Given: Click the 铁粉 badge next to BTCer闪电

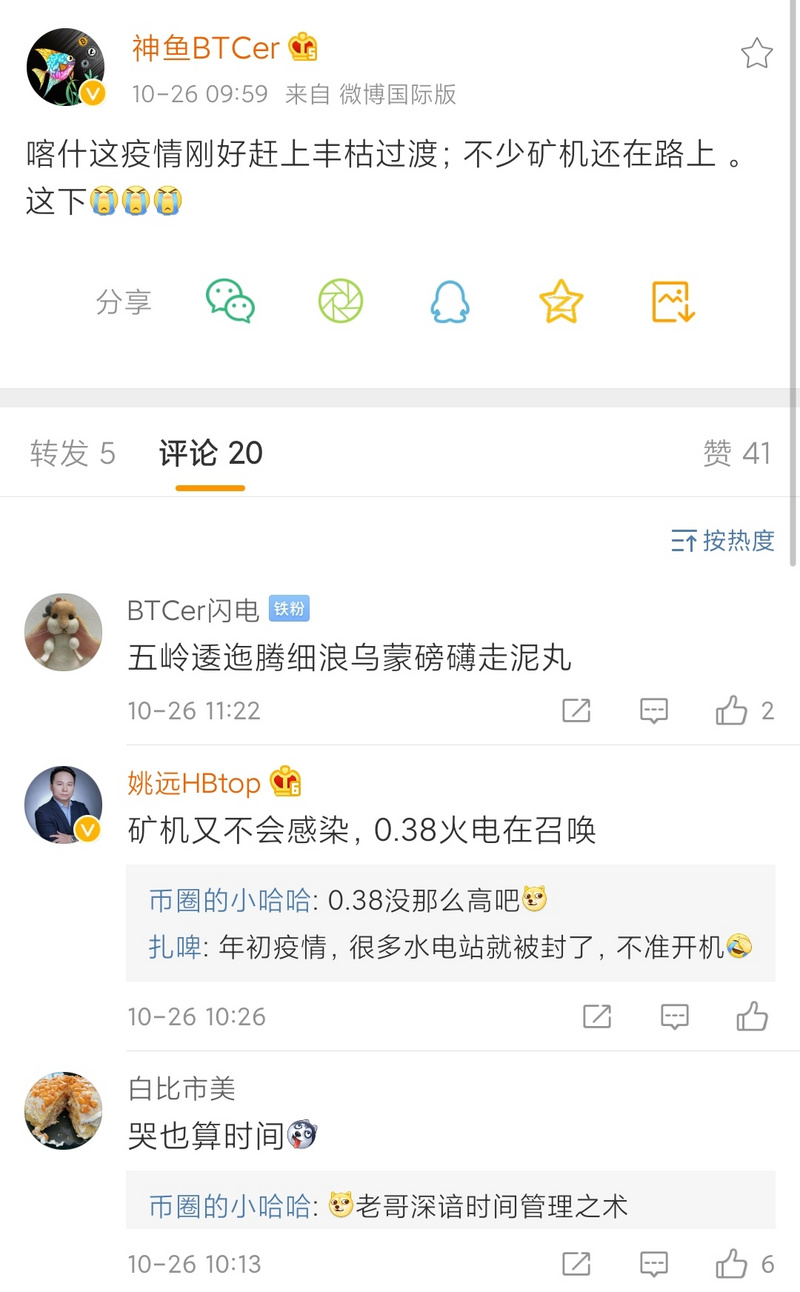Looking at the screenshot, I should click(x=291, y=609).
